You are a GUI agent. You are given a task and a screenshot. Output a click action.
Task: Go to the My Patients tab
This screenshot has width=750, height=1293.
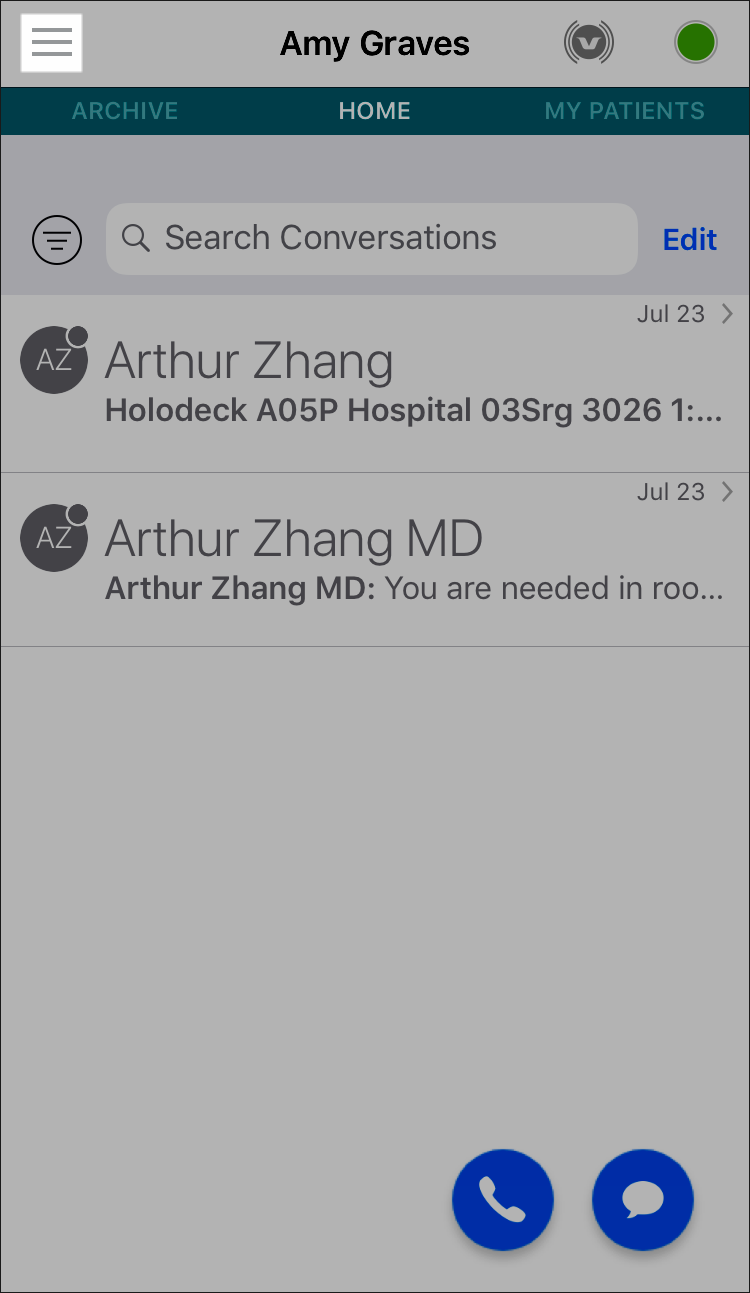pyautogui.click(x=624, y=111)
